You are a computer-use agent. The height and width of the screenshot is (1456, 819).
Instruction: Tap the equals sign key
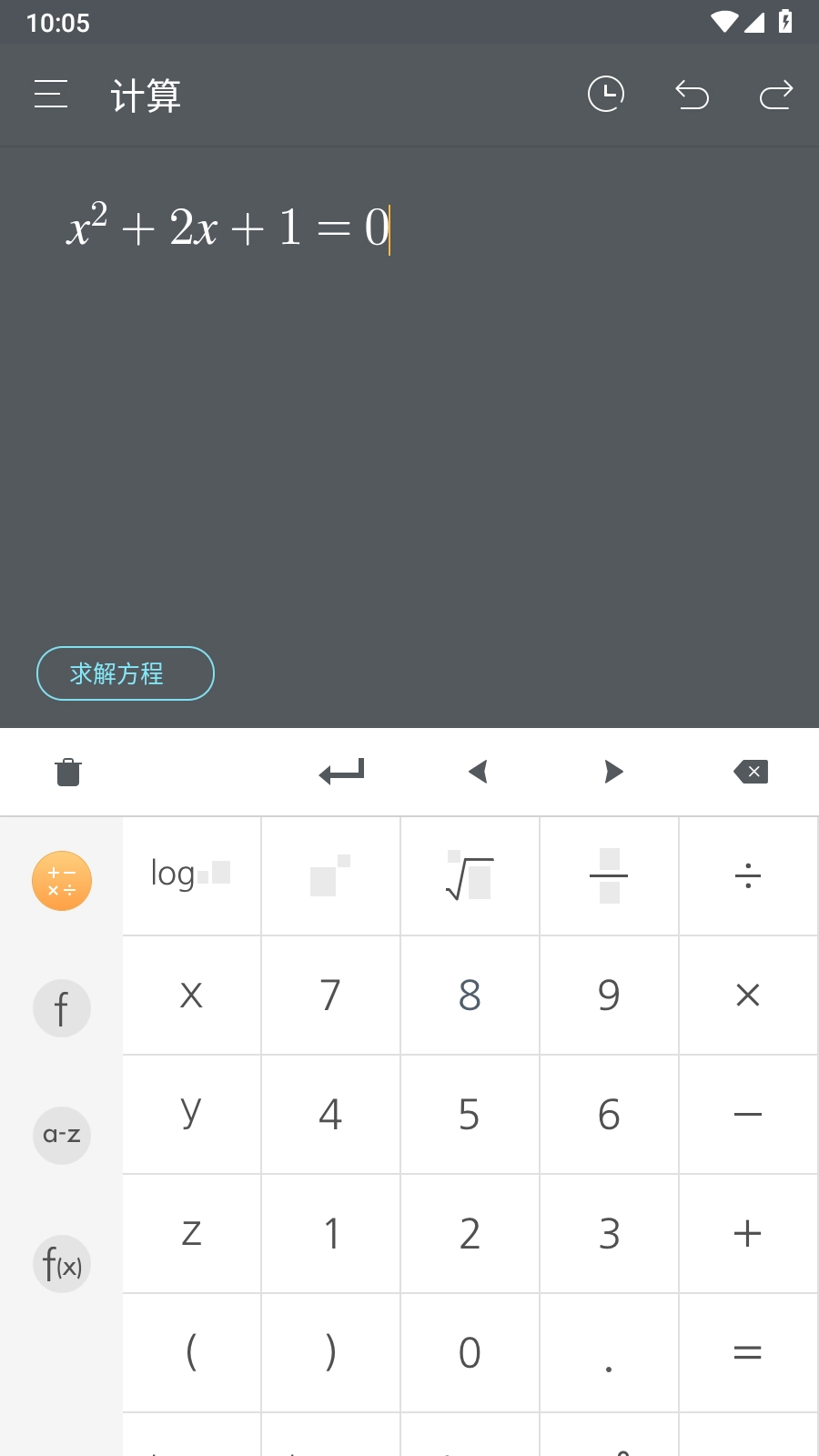[x=747, y=1353]
